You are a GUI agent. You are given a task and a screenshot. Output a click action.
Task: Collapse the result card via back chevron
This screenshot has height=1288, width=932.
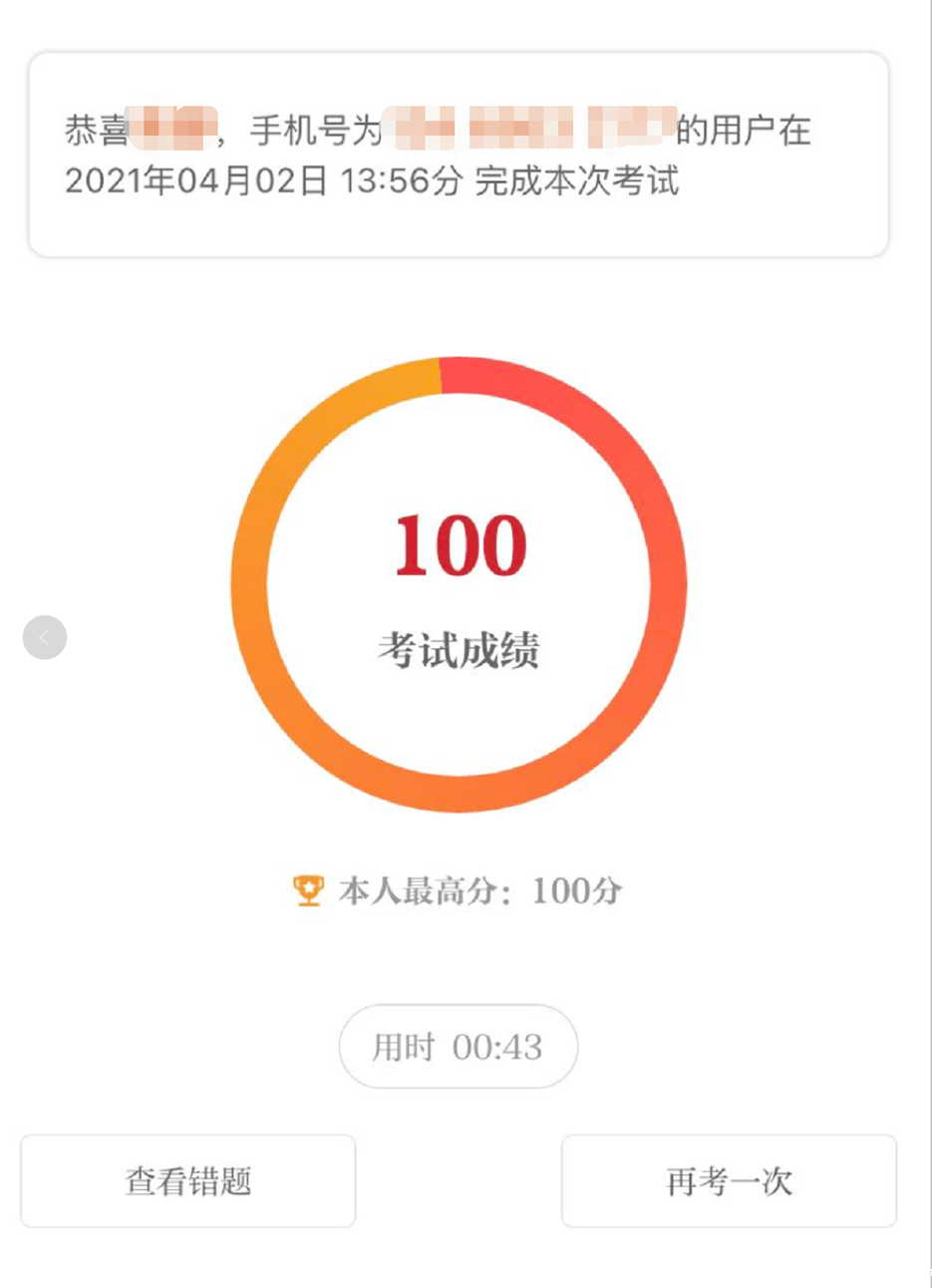43,637
